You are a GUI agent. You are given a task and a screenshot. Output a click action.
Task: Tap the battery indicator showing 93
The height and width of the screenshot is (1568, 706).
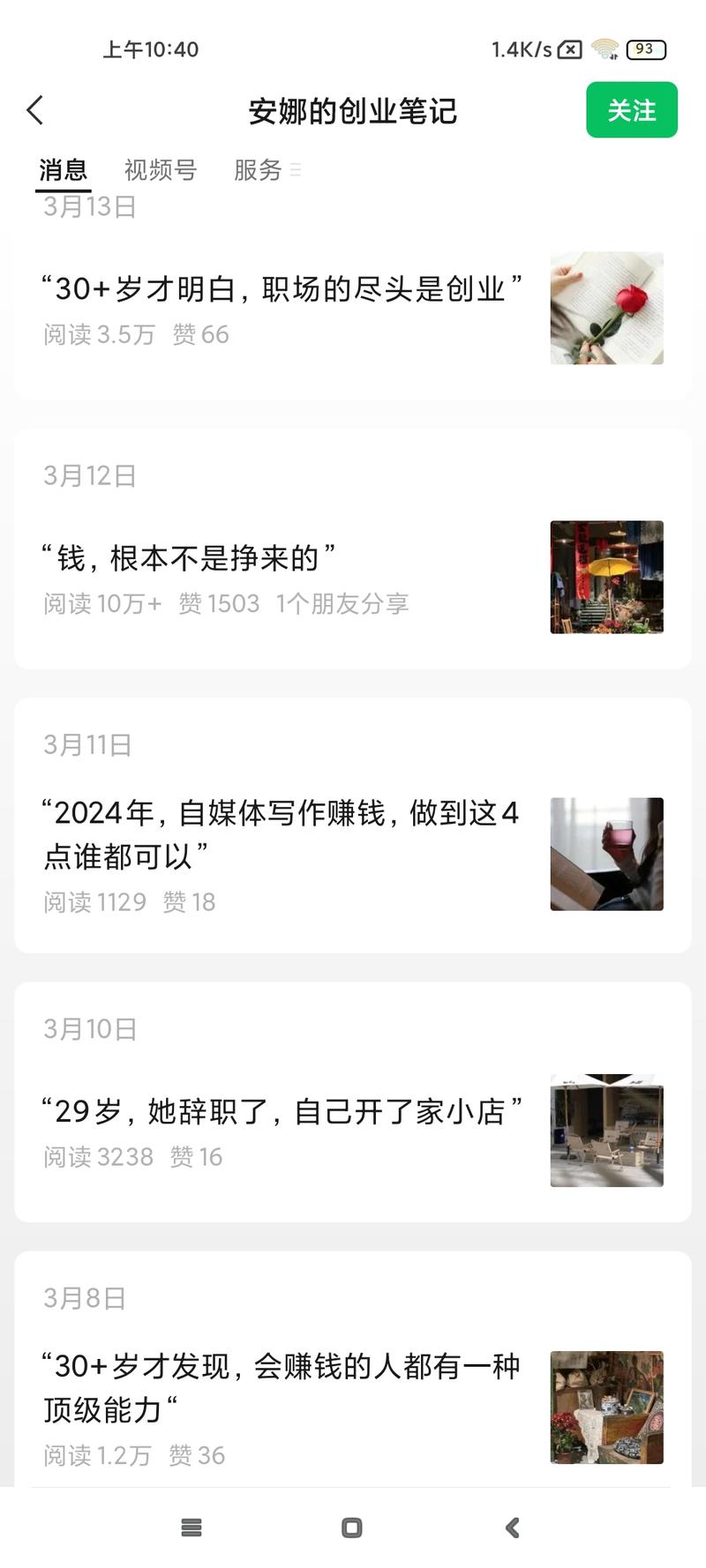tap(644, 50)
